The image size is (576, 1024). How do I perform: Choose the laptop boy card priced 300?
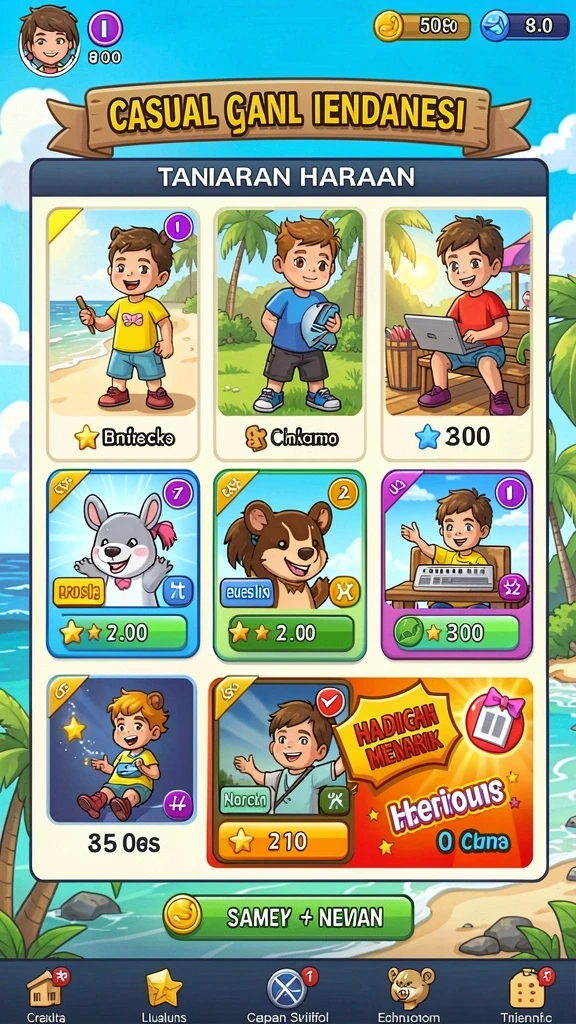457,334
